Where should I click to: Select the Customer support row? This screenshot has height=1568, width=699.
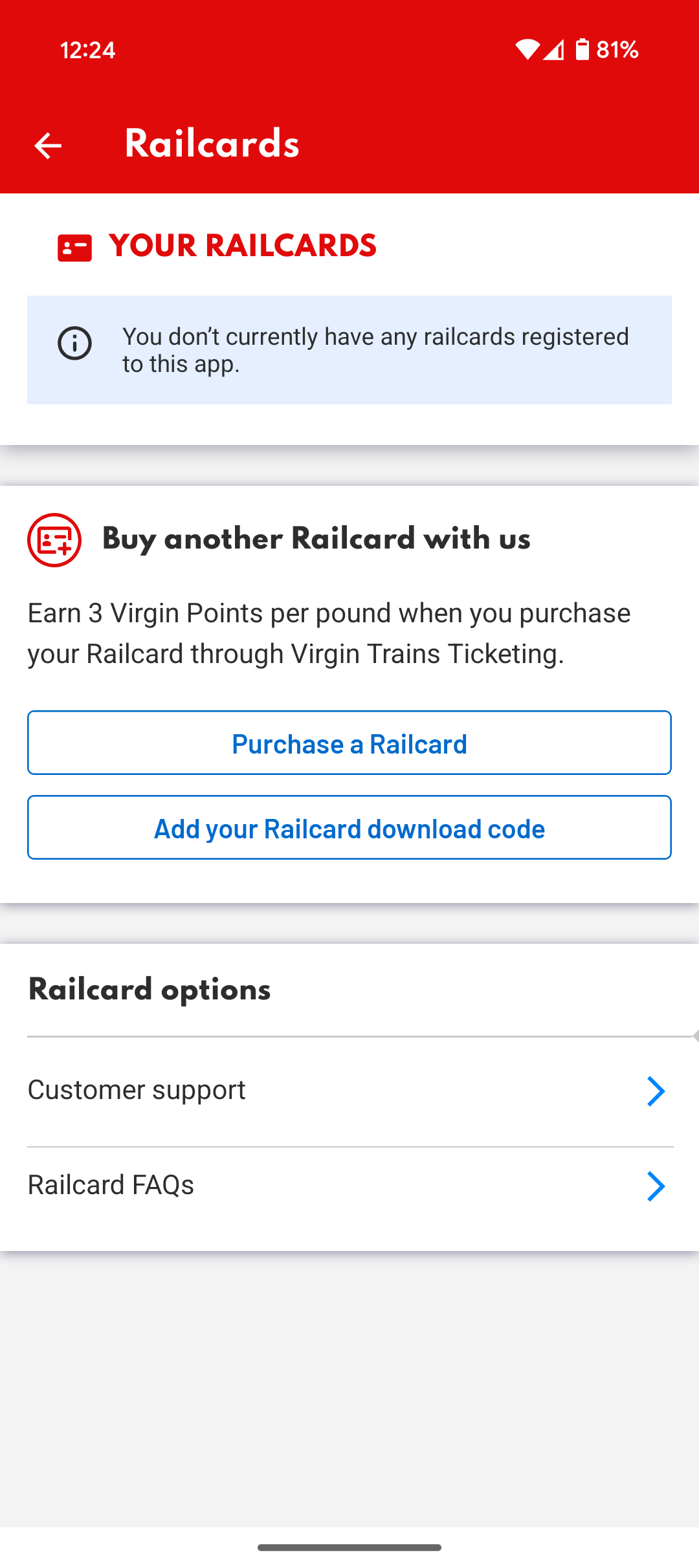(x=349, y=1091)
